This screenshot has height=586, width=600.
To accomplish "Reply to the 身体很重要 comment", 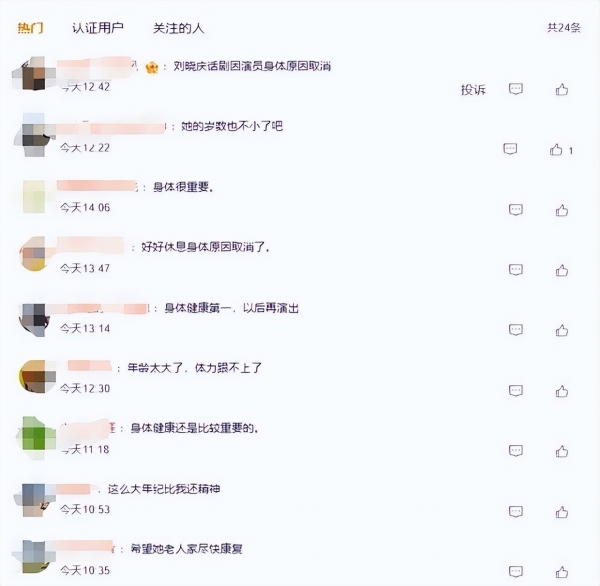I will 515,210.
